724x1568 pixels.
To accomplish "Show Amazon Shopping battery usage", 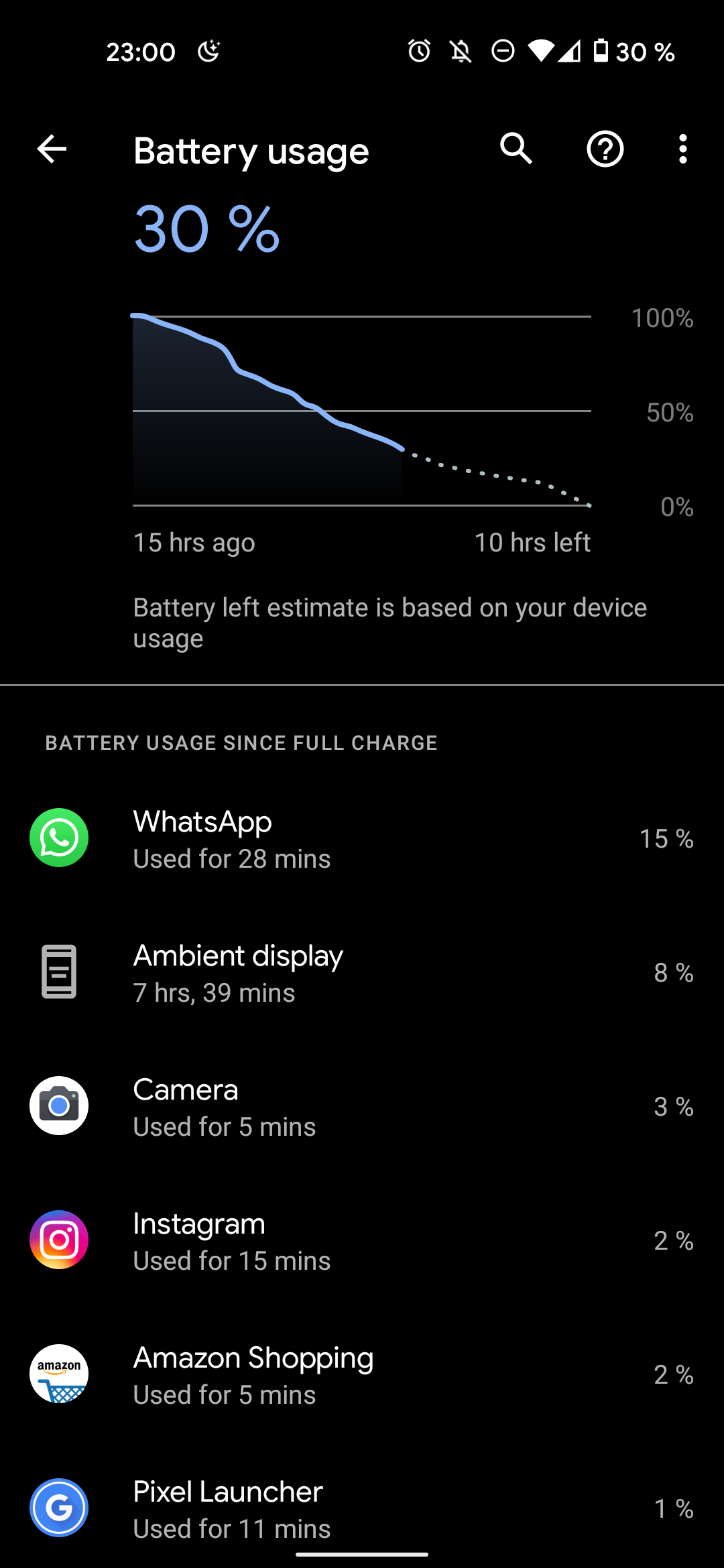I will point(362,1374).
